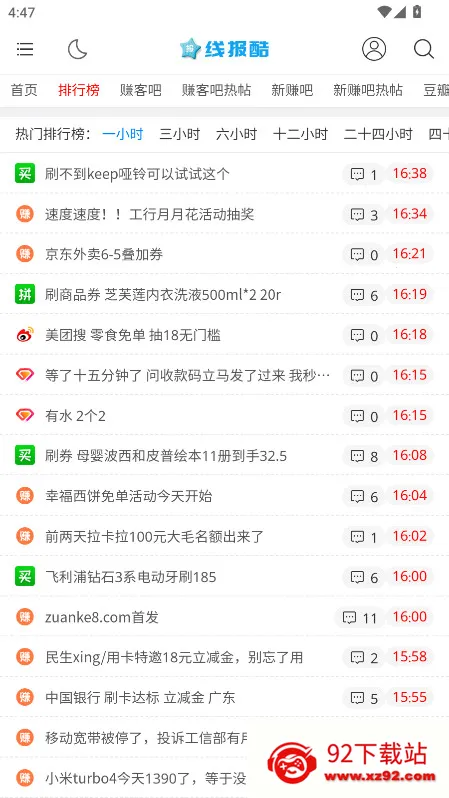
Task: Open the user profile icon
Action: 374,49
